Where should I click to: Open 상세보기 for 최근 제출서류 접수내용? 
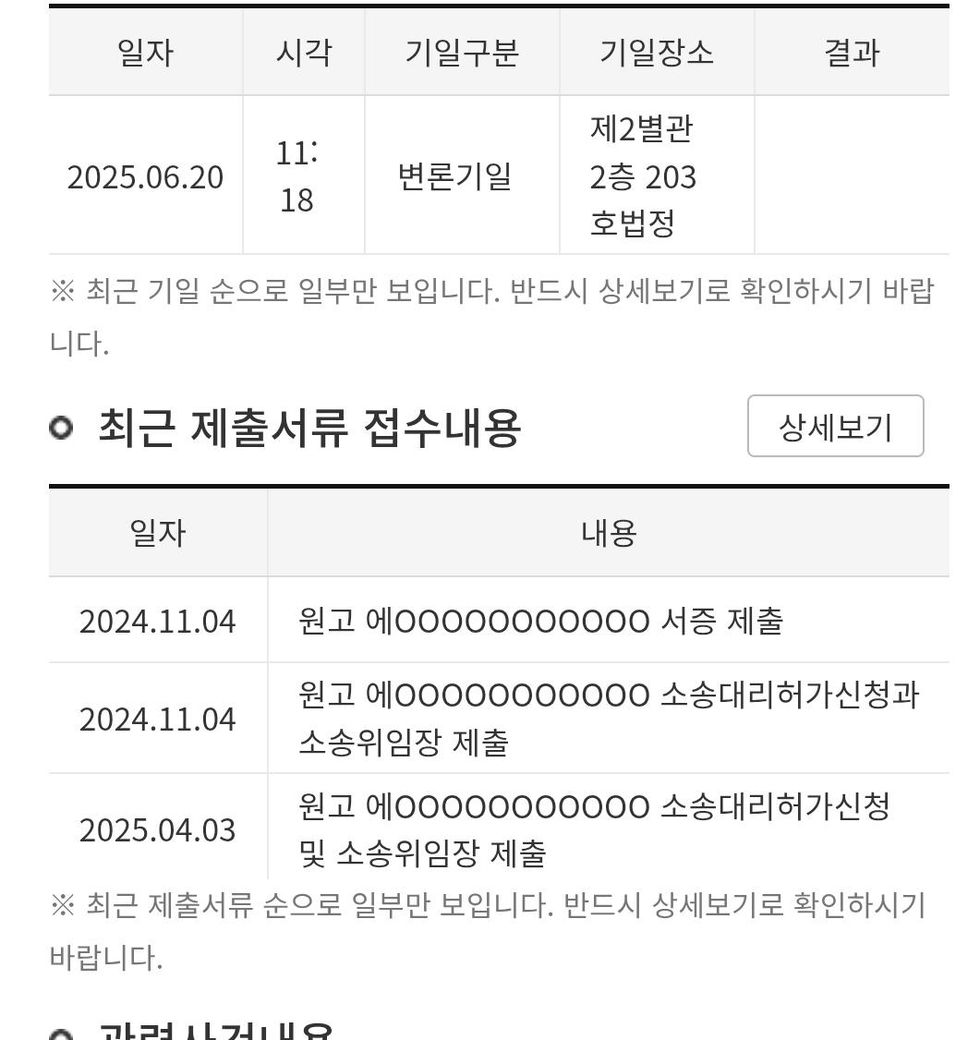click(x=835, y=427)
